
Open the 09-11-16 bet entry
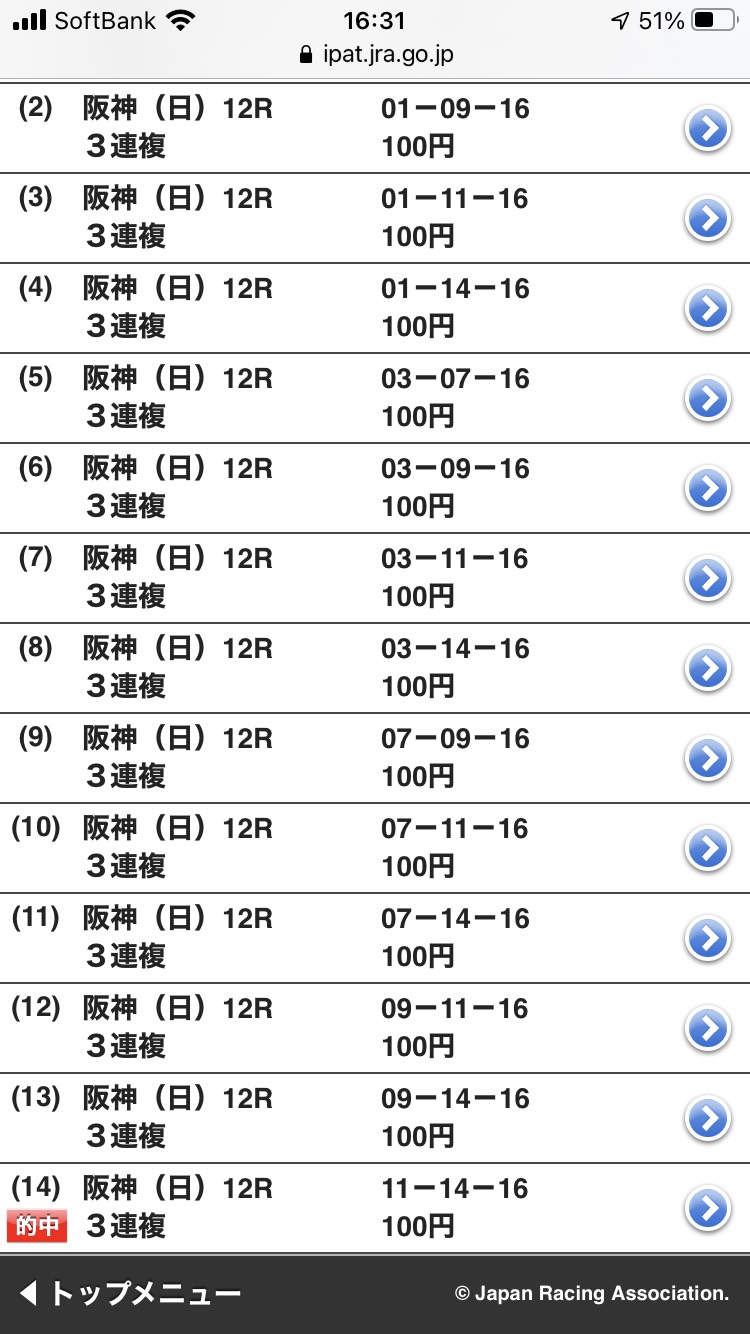tap(708, 1029)
